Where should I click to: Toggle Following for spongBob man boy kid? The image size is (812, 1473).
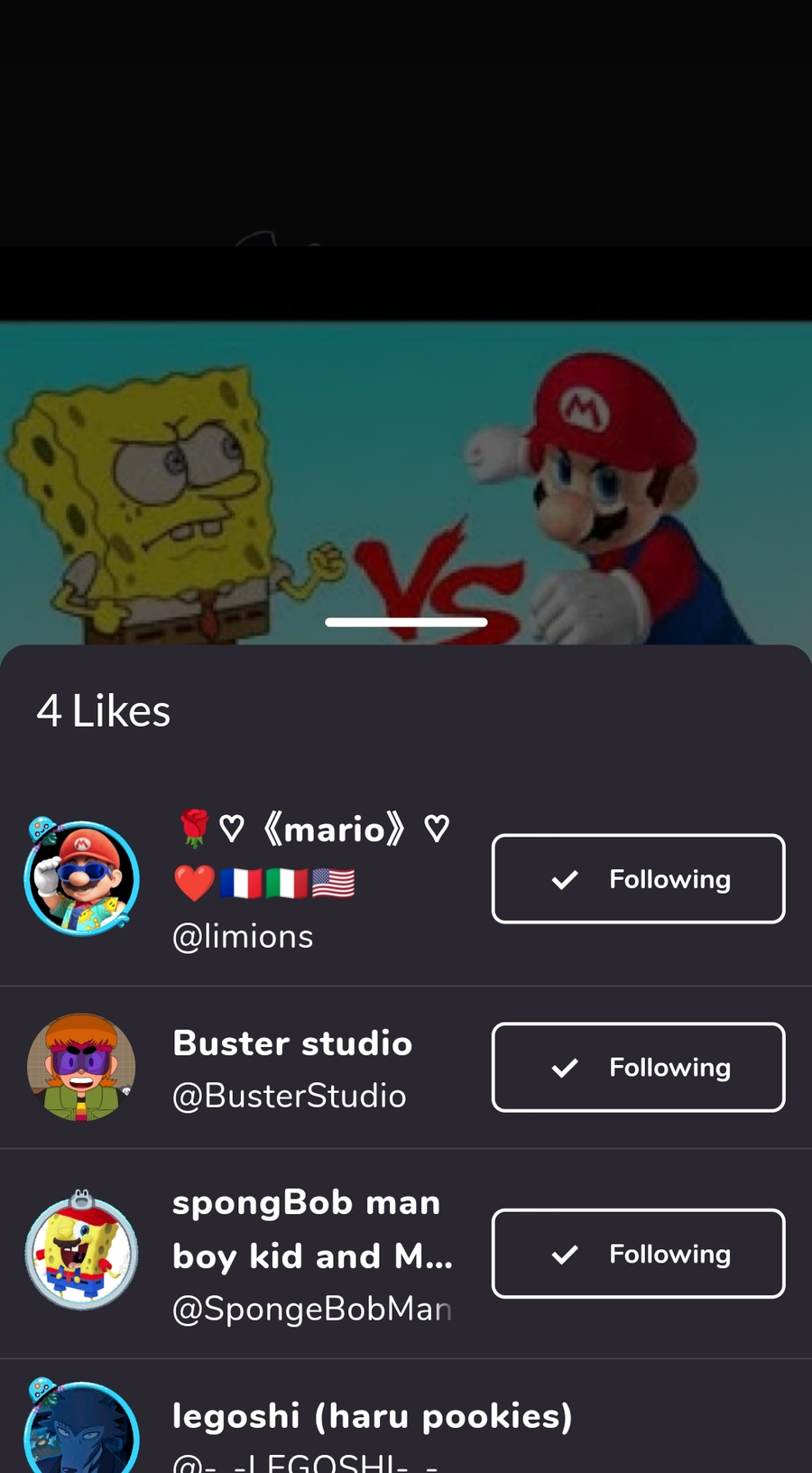638,1254
